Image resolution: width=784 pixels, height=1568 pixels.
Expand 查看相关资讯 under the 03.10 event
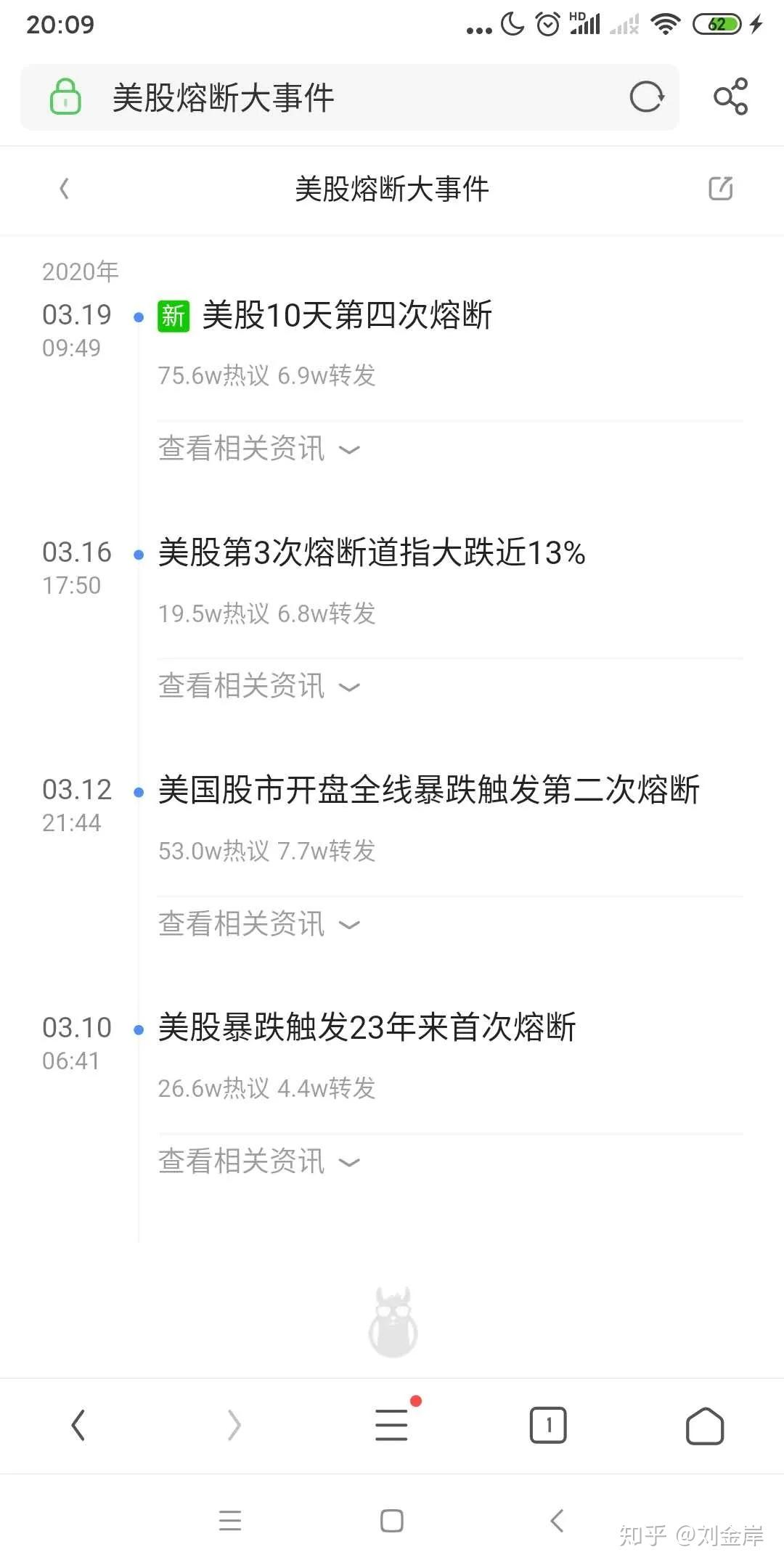point(258,1161)
